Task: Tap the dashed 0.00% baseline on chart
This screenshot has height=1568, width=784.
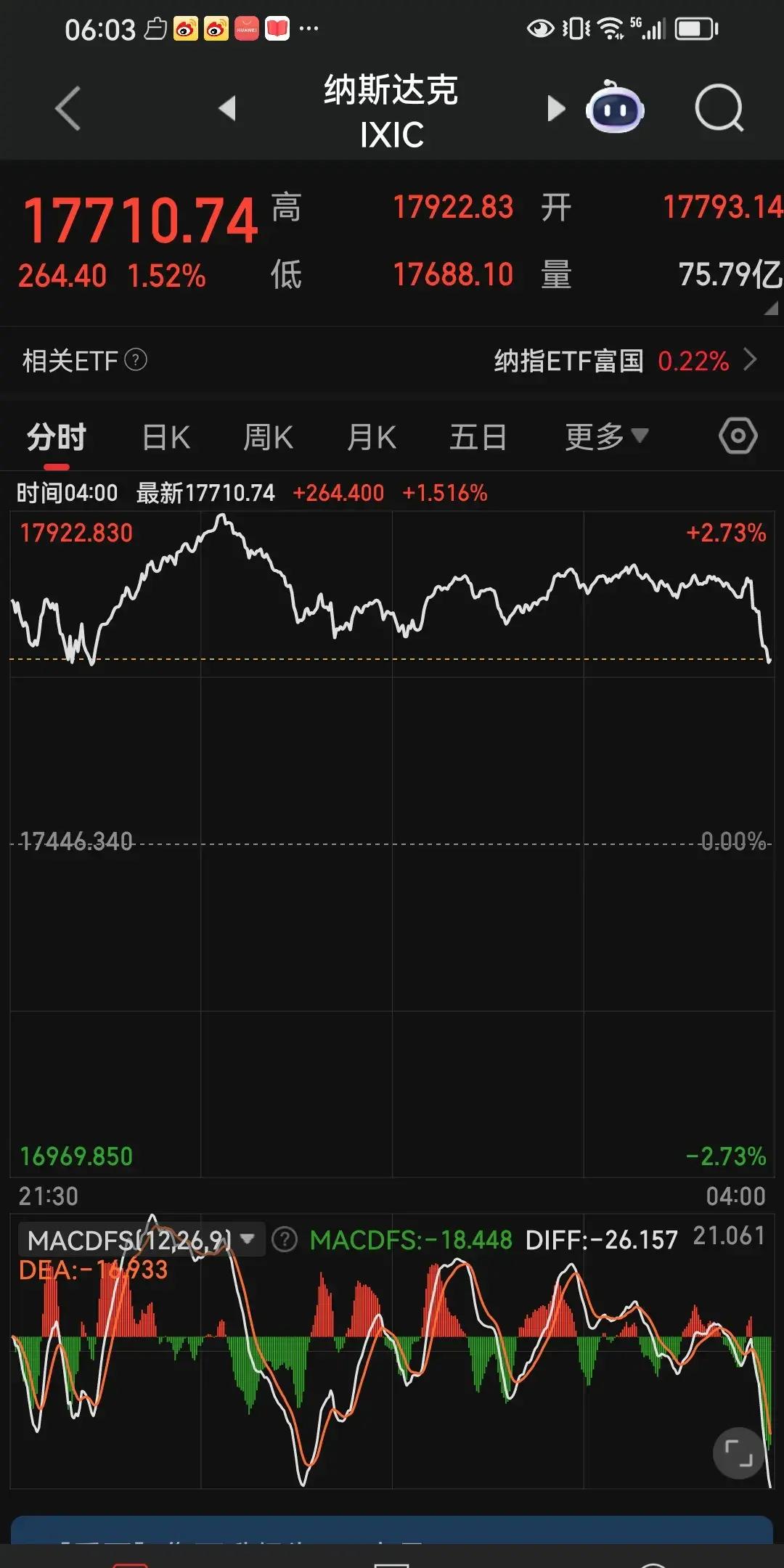Action: click(392, 842)
